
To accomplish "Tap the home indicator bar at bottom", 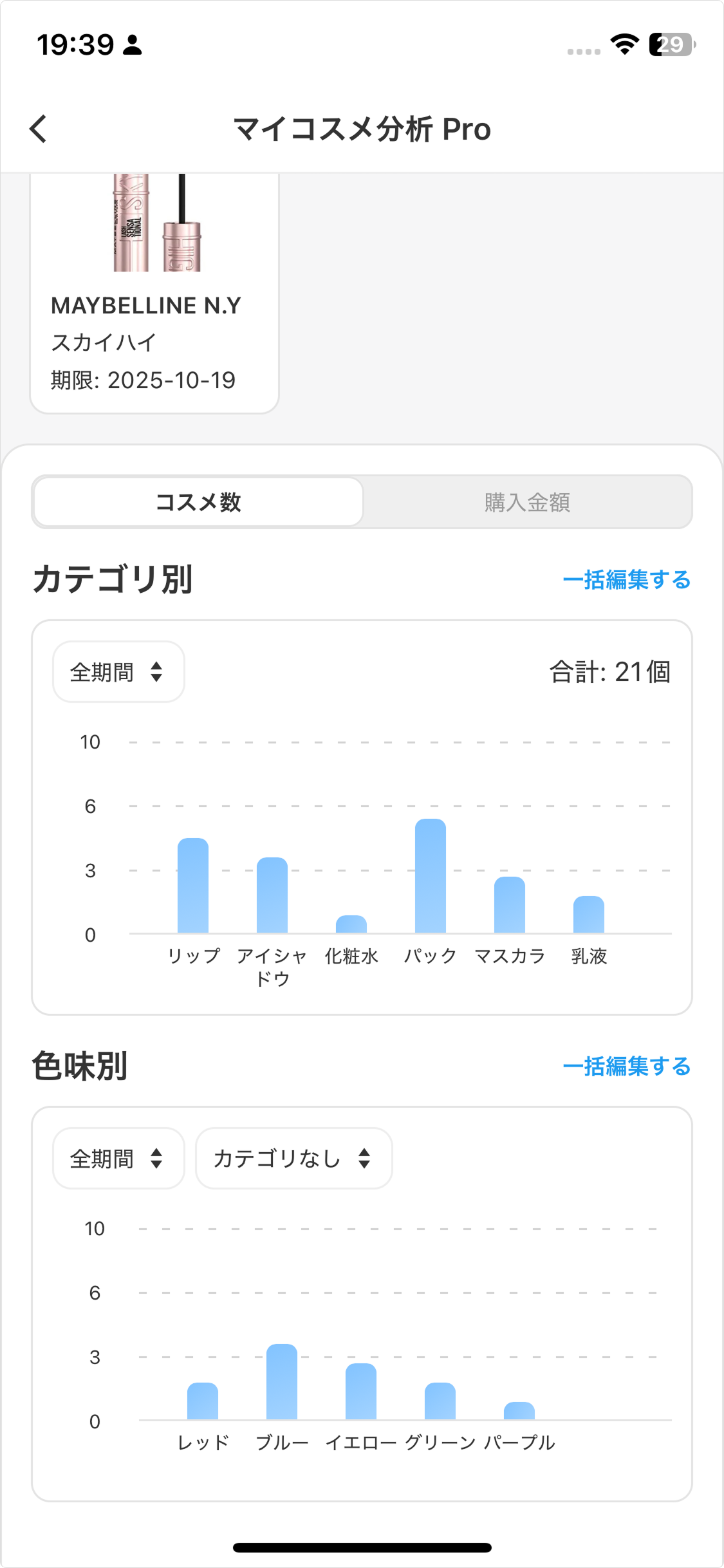I will click(x=362, y=1547).
